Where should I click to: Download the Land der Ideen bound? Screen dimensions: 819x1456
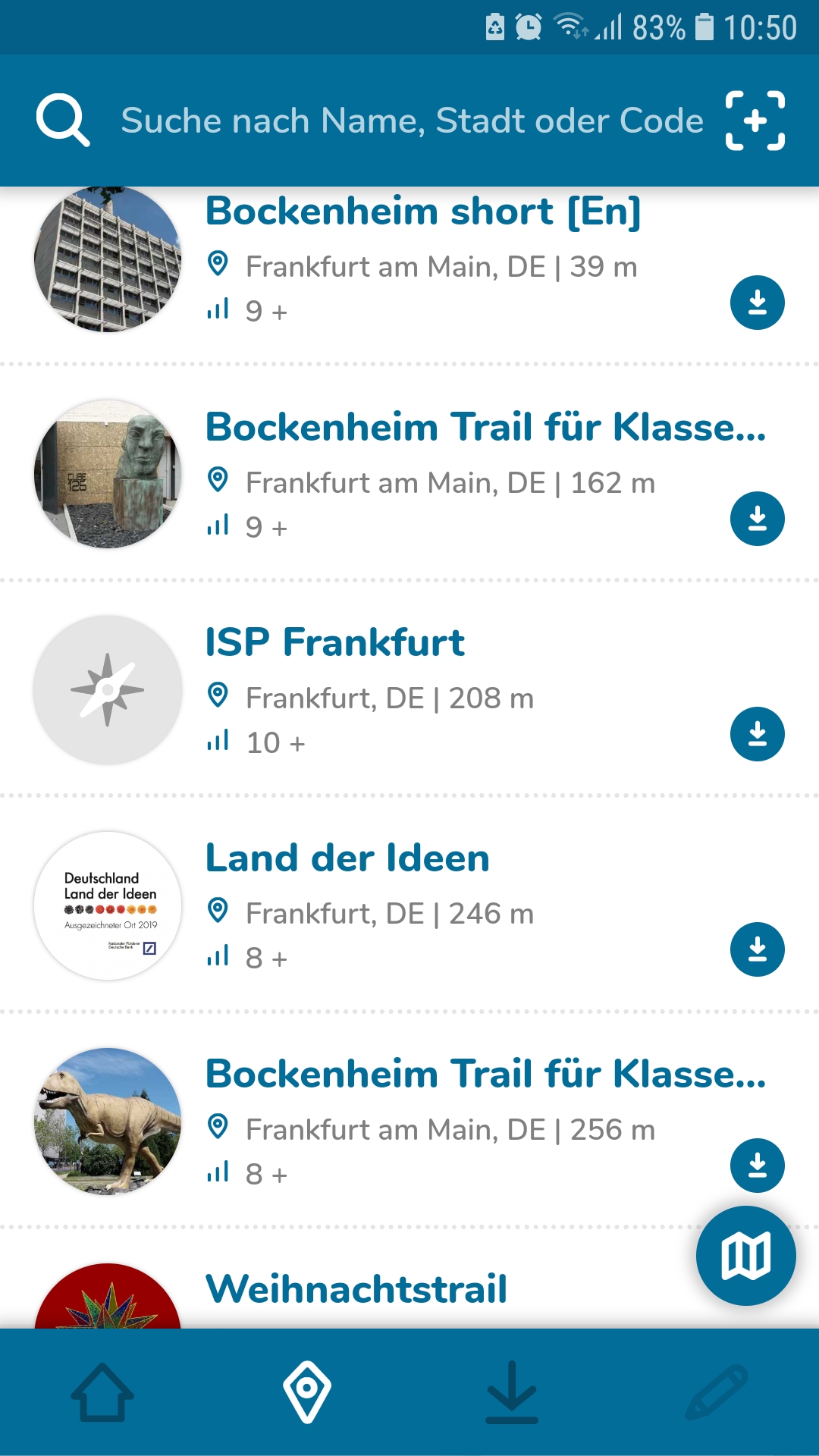[x=756, y=949]
